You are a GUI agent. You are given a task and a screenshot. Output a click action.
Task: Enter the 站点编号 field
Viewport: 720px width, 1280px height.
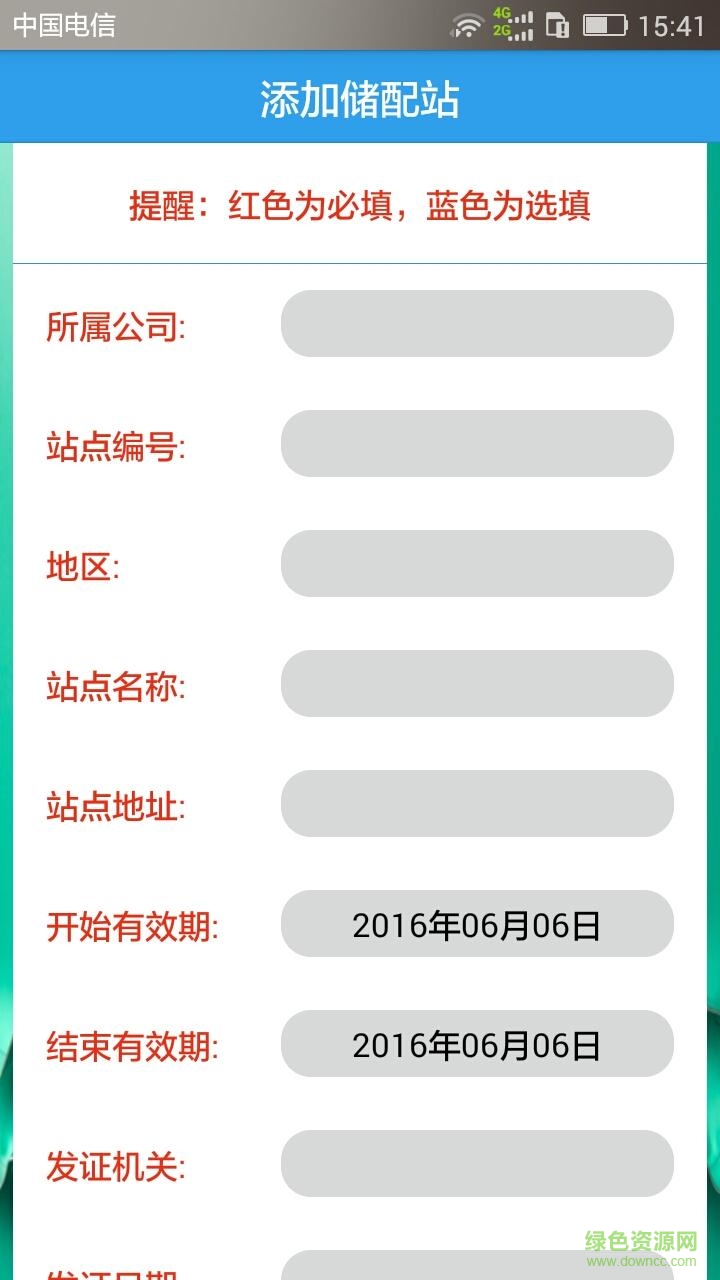pos(477,444)
